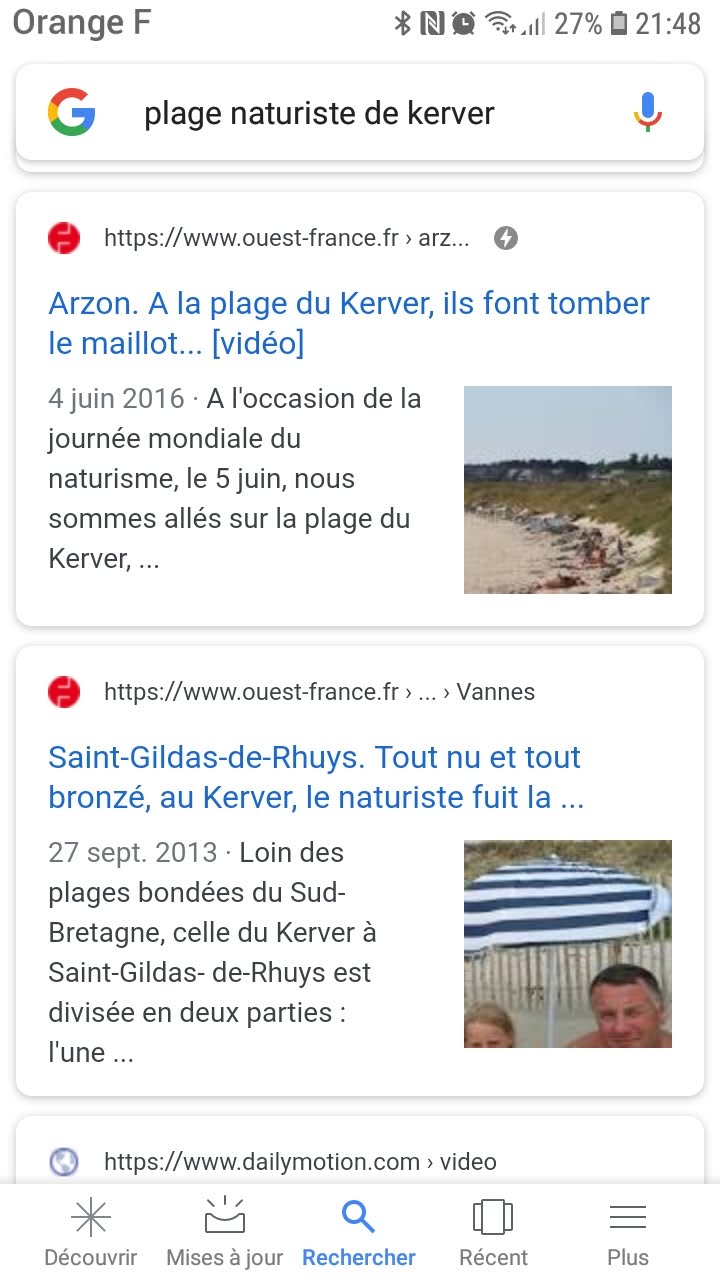The image size is (720, 1280).
Task: Open the Récent tab
Action: (493, 1233)
